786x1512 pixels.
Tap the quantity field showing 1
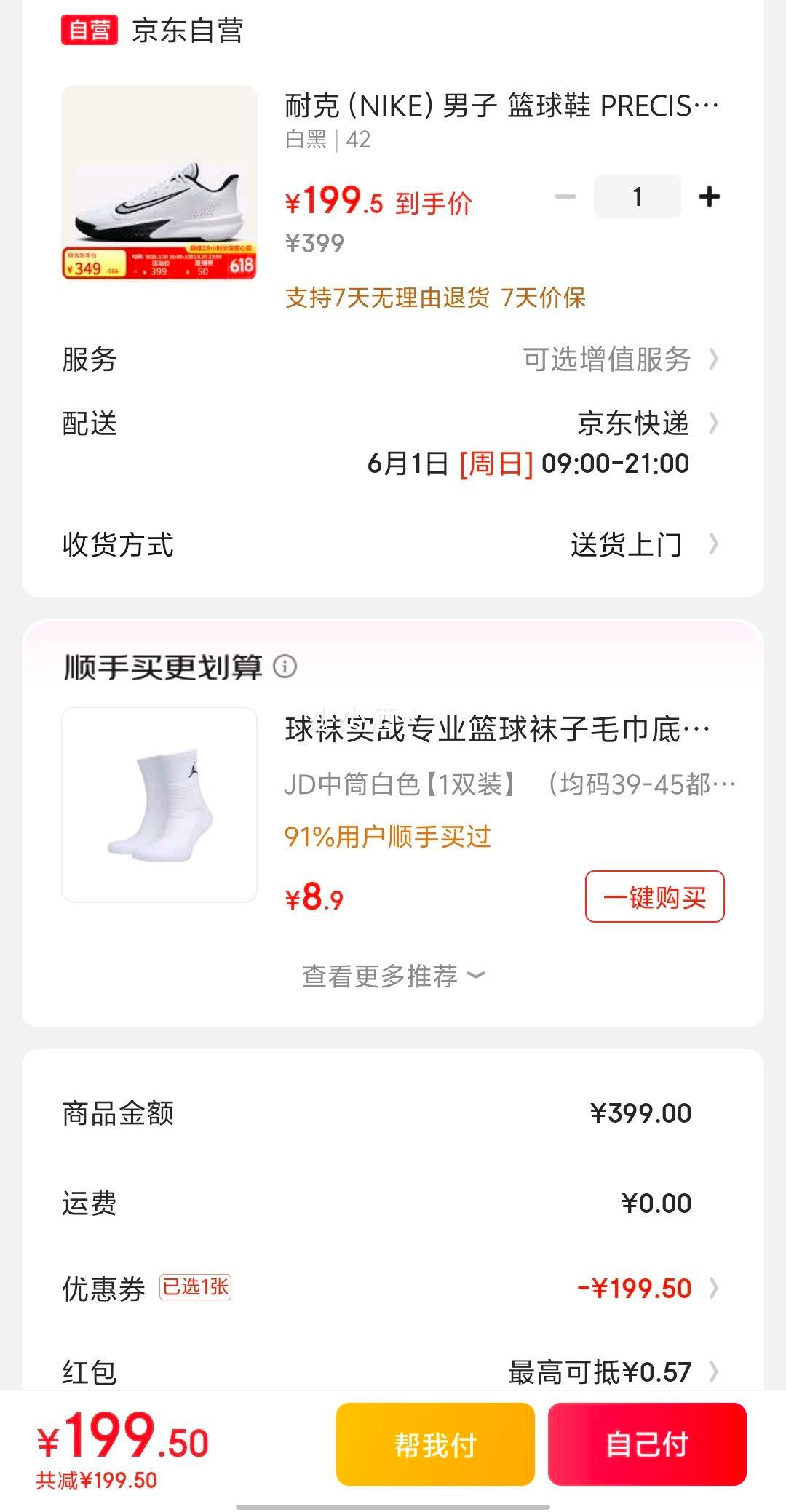[x=638, y=196]
